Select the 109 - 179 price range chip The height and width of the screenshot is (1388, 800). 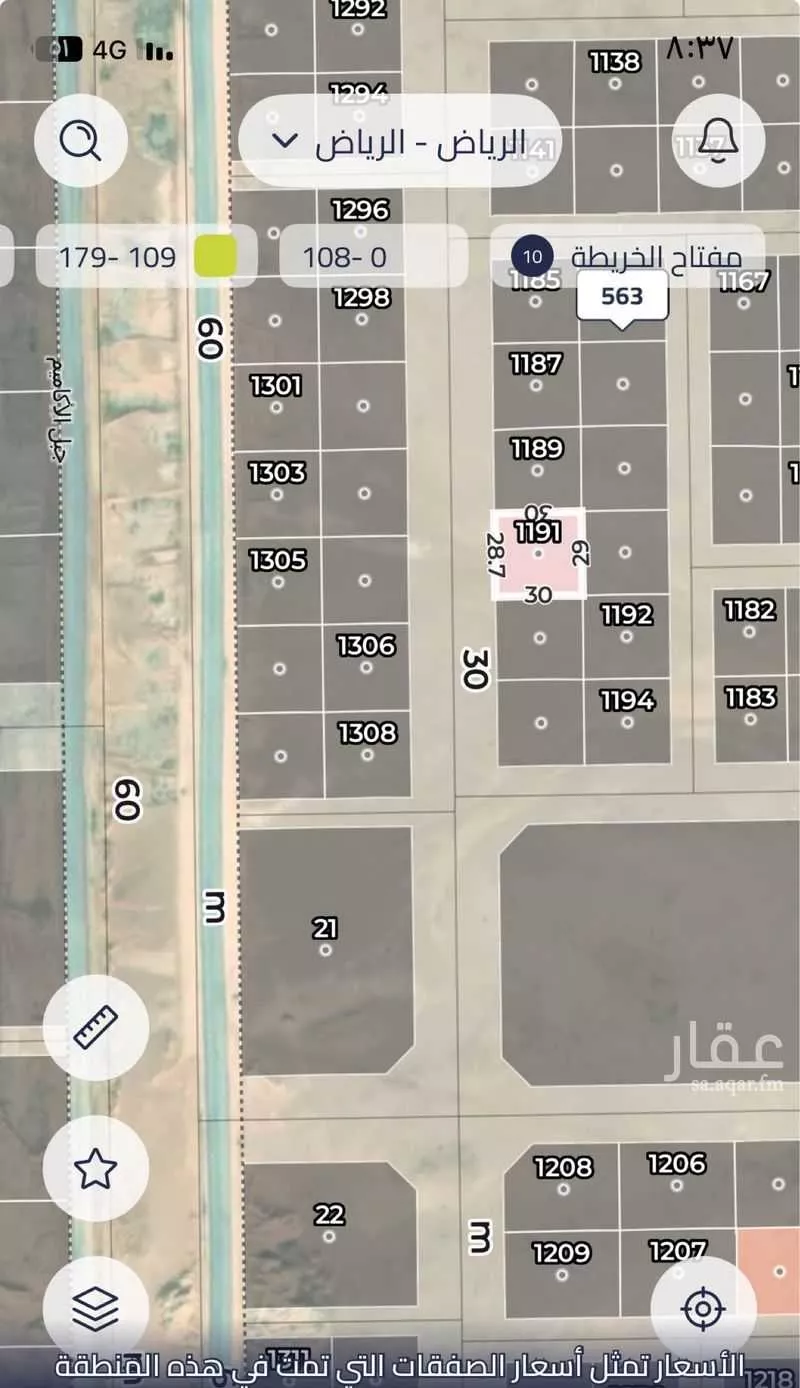(146, 257)
